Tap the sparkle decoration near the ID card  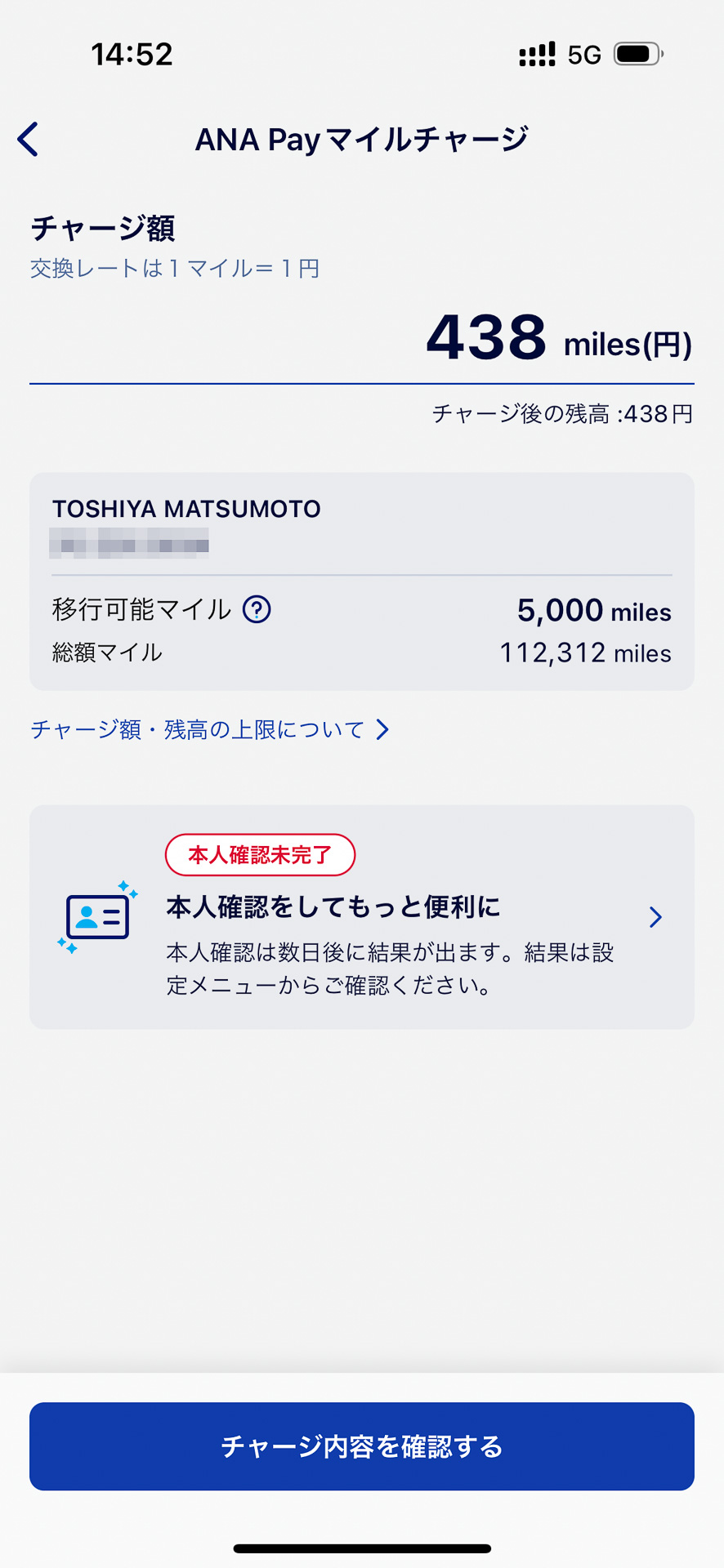tap(125, 886)
